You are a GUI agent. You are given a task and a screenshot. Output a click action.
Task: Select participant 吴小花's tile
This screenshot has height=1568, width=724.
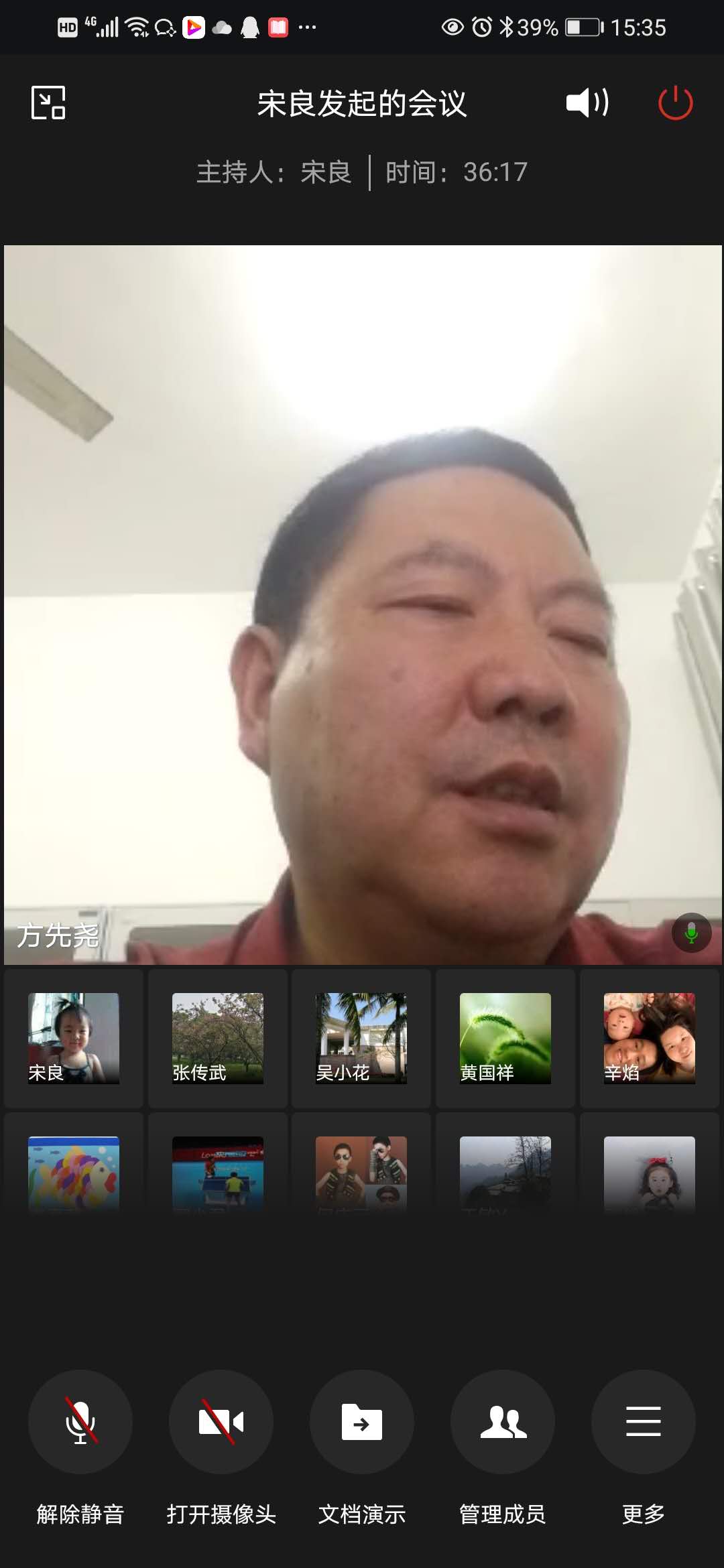[361, 1038]
